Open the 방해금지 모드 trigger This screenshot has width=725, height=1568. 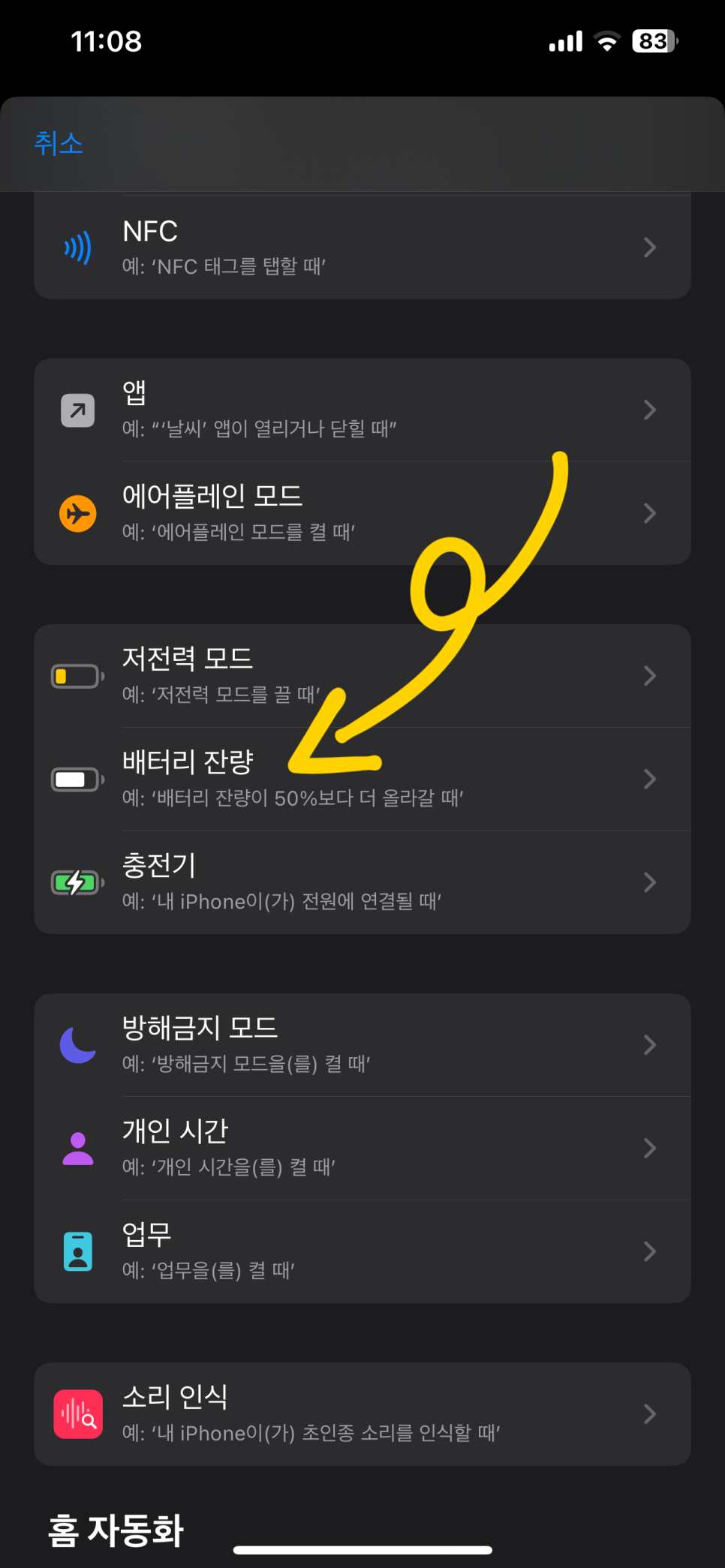click(x=362, y=1044)
